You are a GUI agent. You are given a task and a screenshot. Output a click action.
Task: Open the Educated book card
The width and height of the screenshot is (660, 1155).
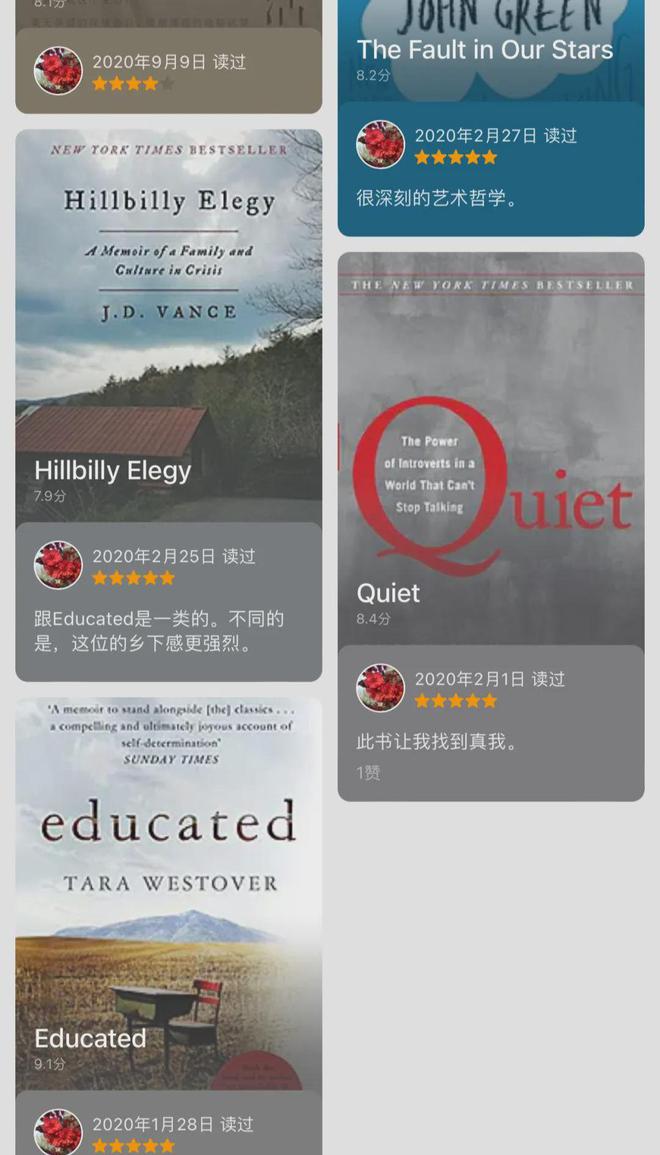tap(168, 890)
